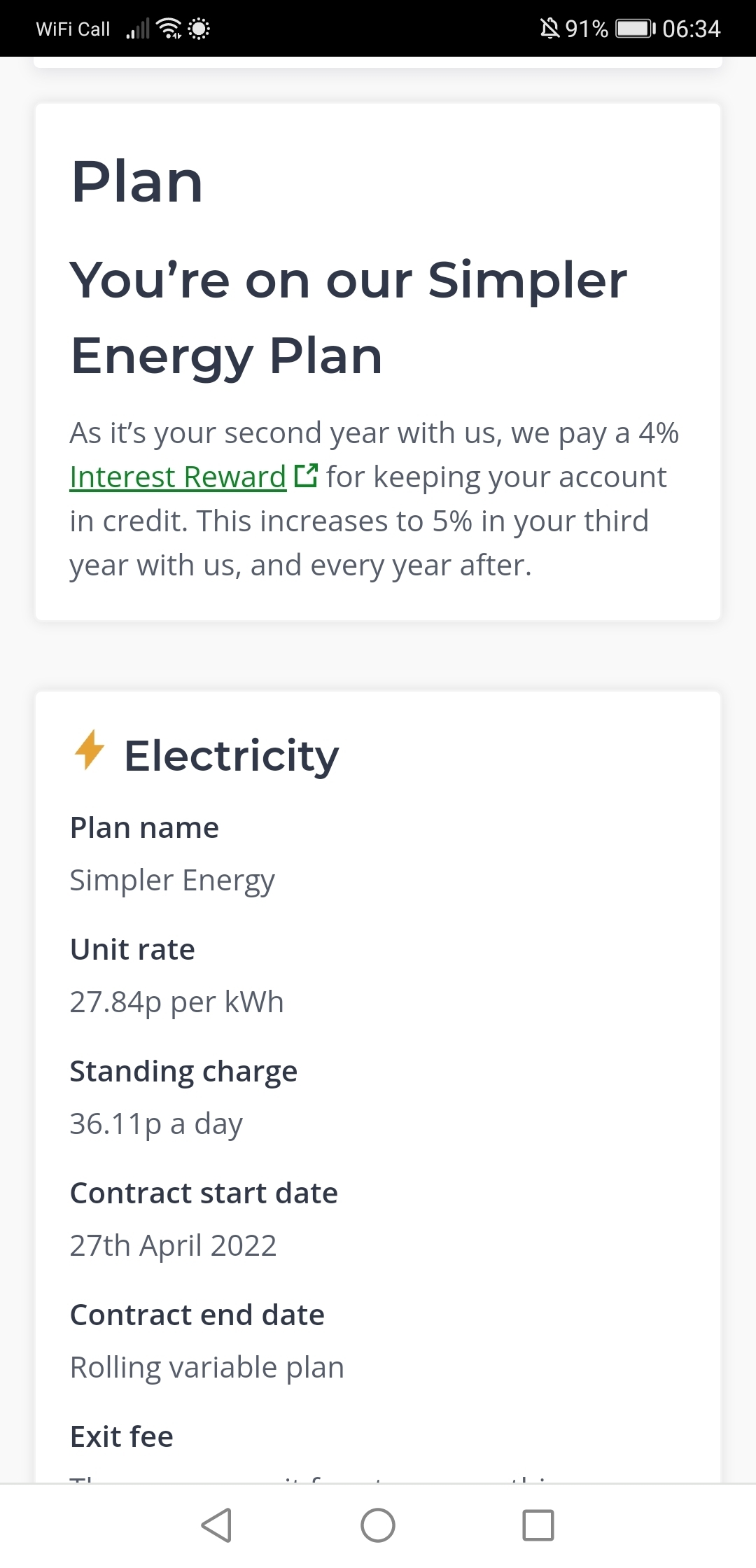Go back using the system back button
Screen dimensions: 756x1568
pos(217,1525)
